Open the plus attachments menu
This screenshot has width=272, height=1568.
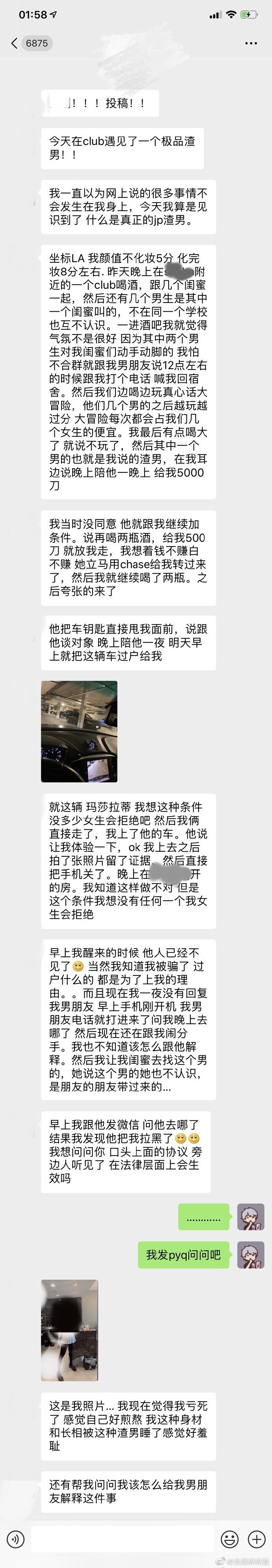coord(256,1539)
